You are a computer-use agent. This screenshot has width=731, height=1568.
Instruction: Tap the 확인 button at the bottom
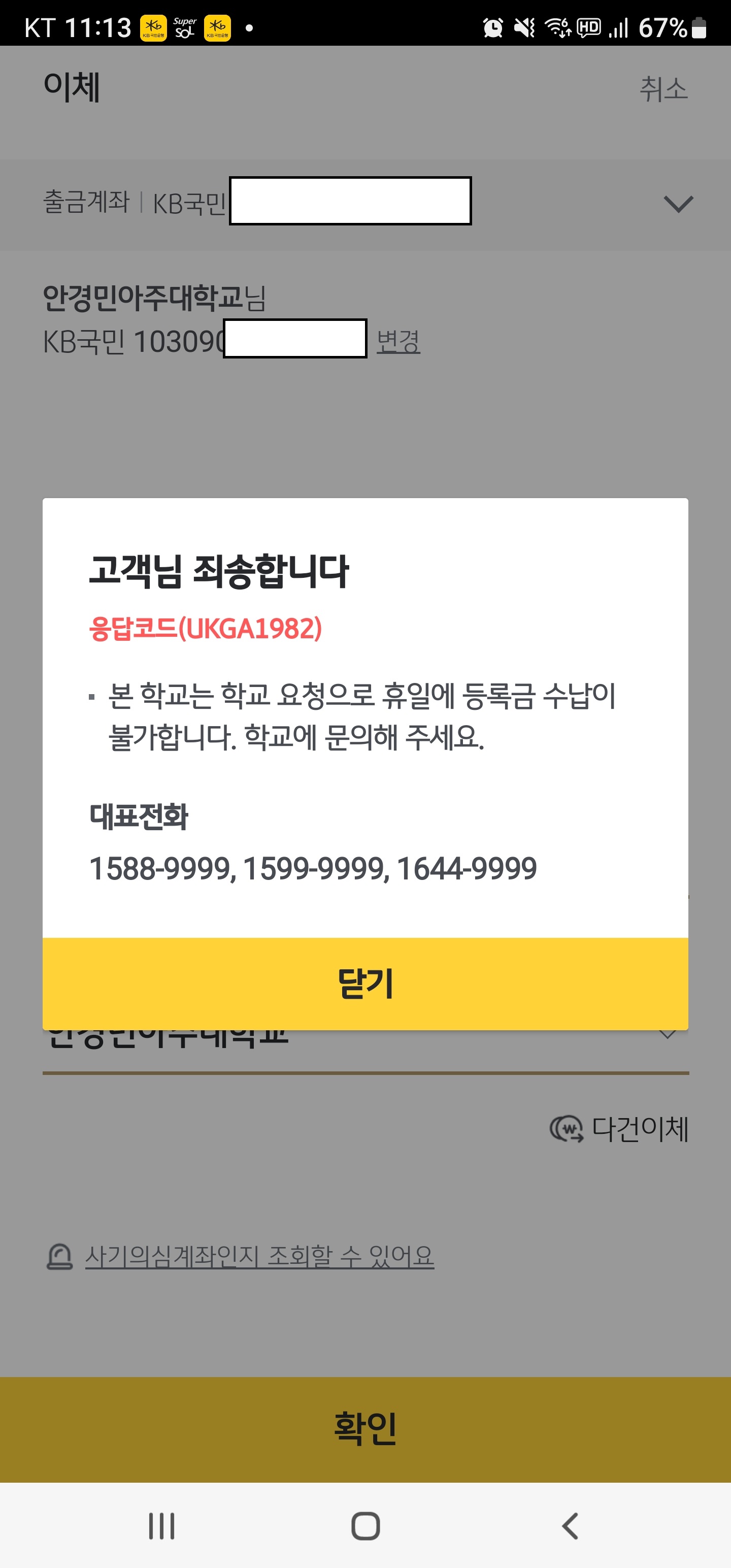tap(365, 1428)
